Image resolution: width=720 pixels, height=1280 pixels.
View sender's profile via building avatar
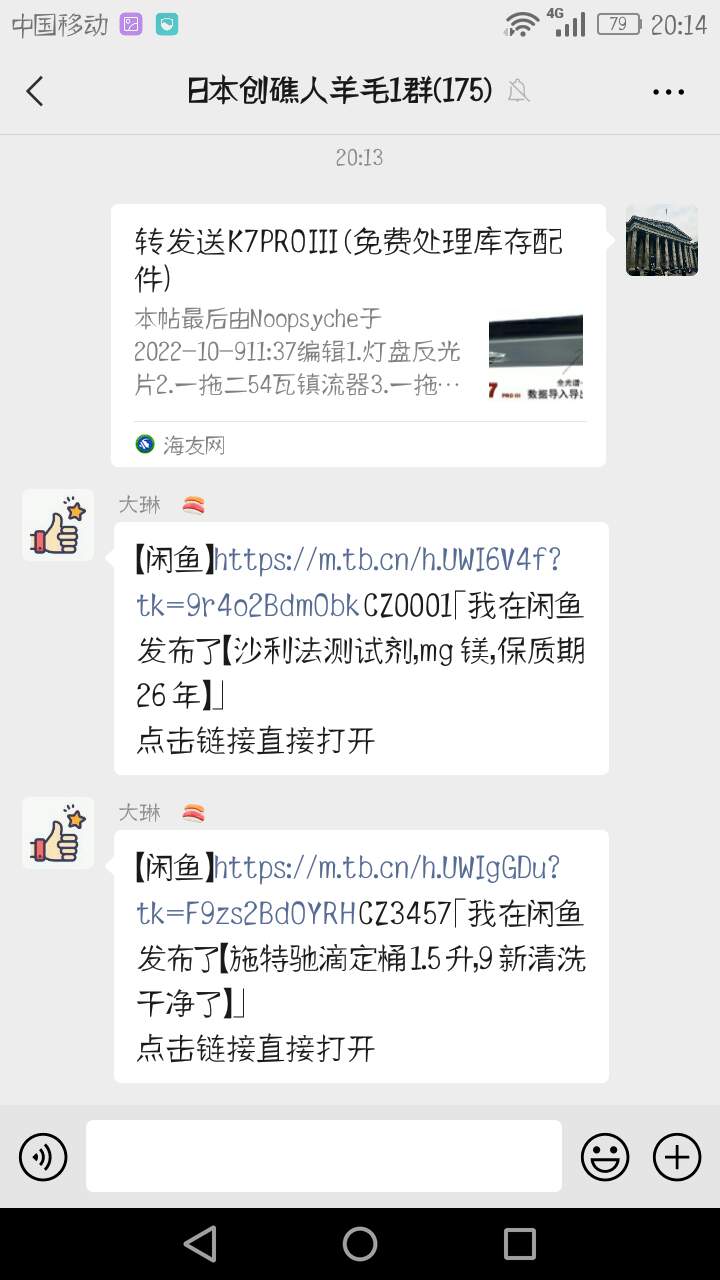point(661,240)
